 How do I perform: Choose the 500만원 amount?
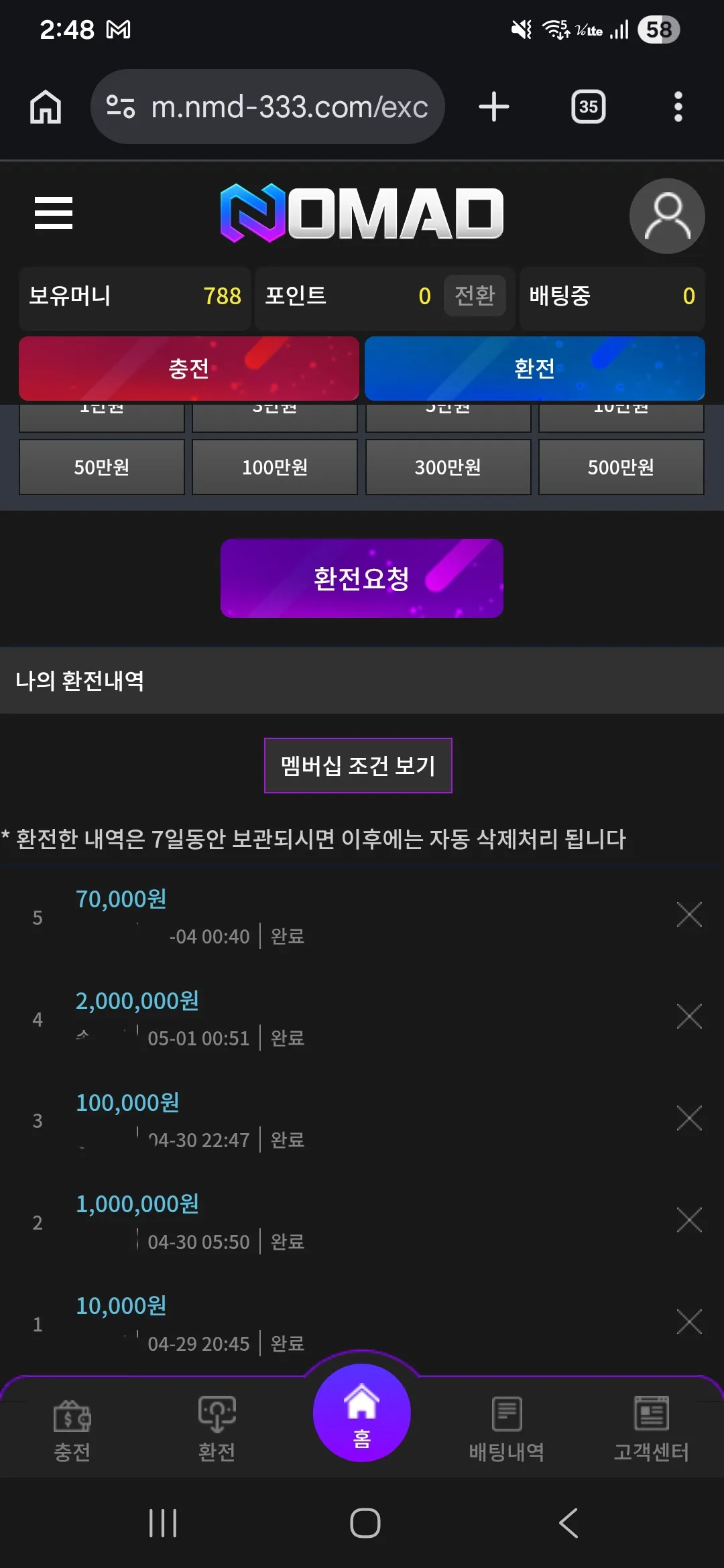pos(621,467)
